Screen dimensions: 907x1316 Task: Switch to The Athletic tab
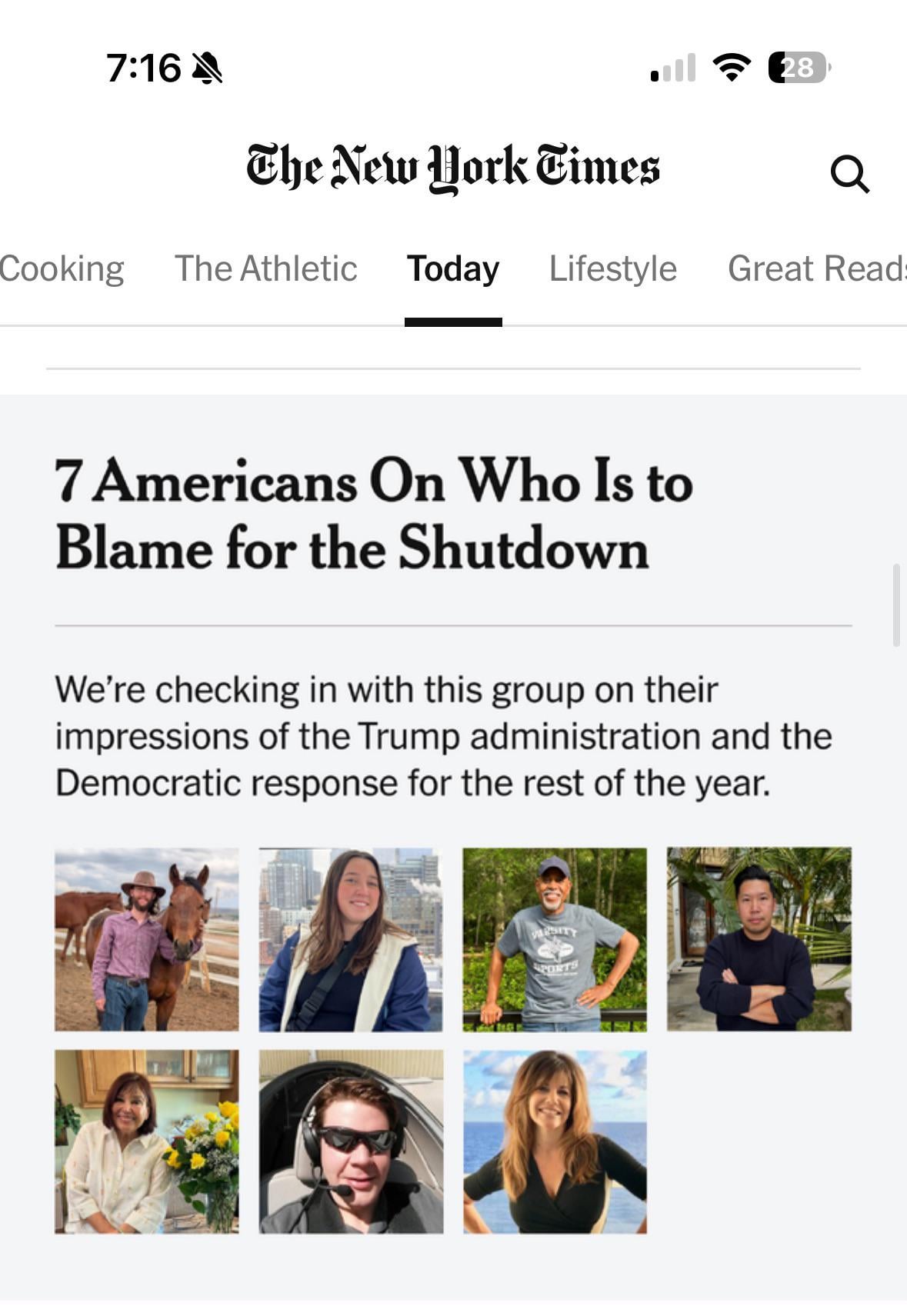[265, 269]
